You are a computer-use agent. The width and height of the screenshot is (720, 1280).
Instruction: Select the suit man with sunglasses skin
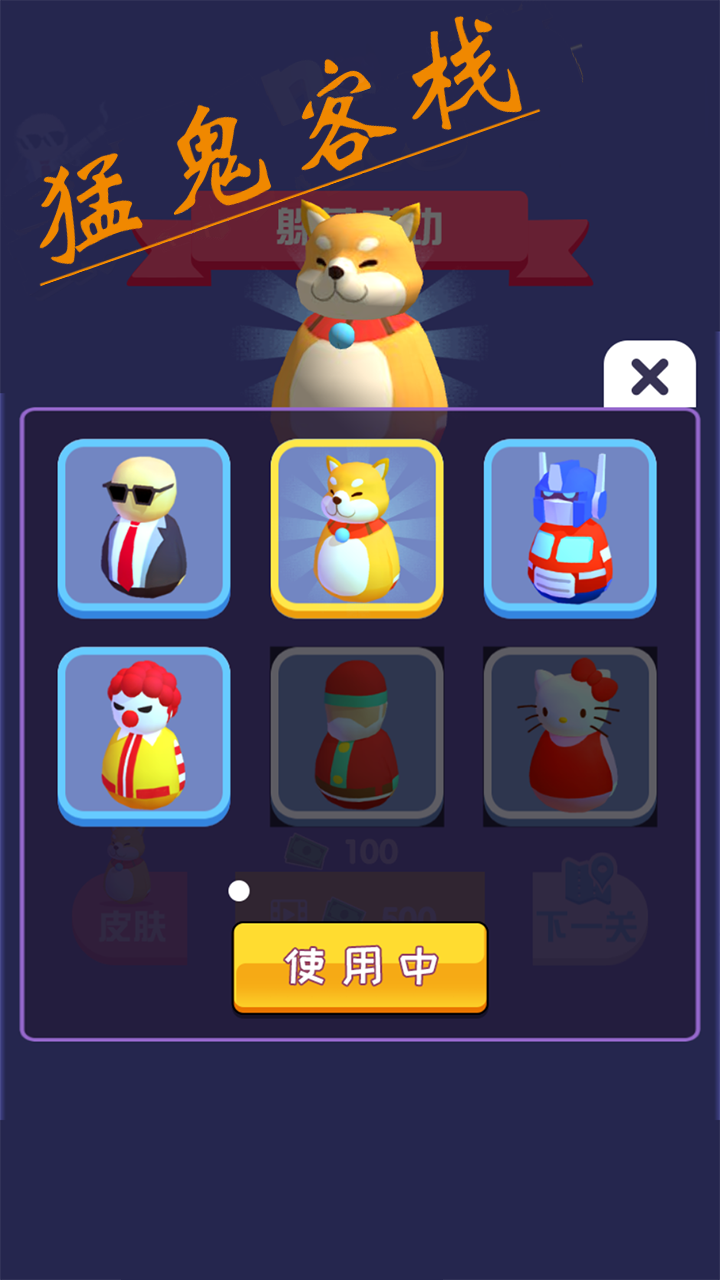pyautogui.click(x=144, y=530)
